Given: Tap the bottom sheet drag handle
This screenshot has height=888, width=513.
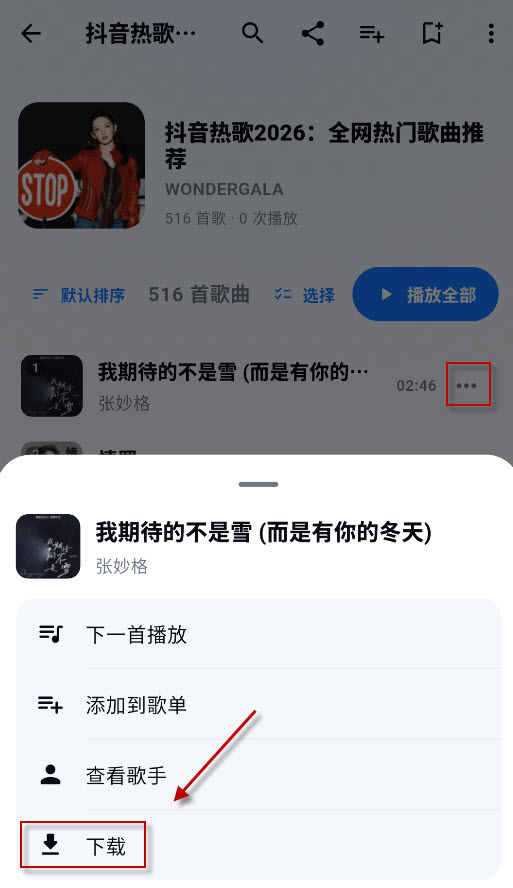Looking at the screenshot, I should (x=259, y=484).
